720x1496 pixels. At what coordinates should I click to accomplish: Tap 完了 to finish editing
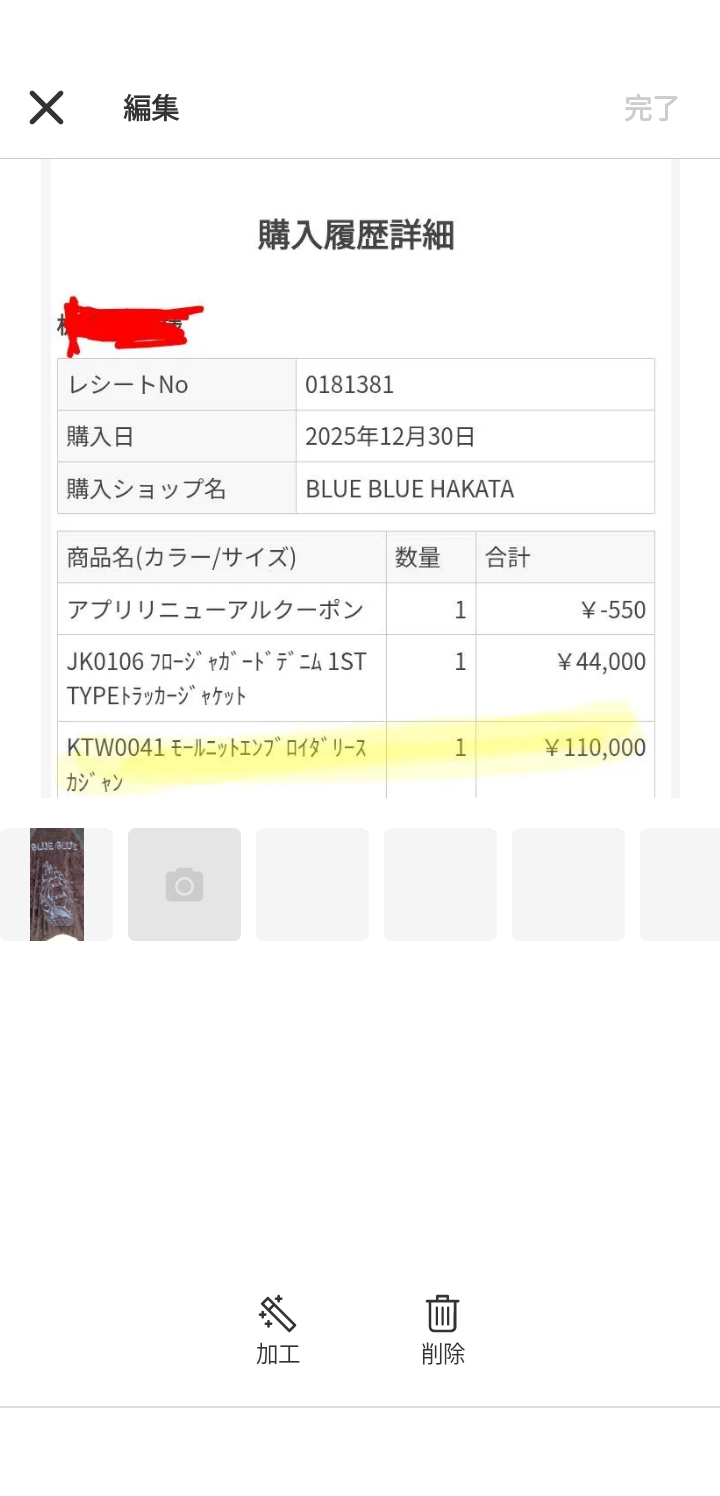(651, 108)
